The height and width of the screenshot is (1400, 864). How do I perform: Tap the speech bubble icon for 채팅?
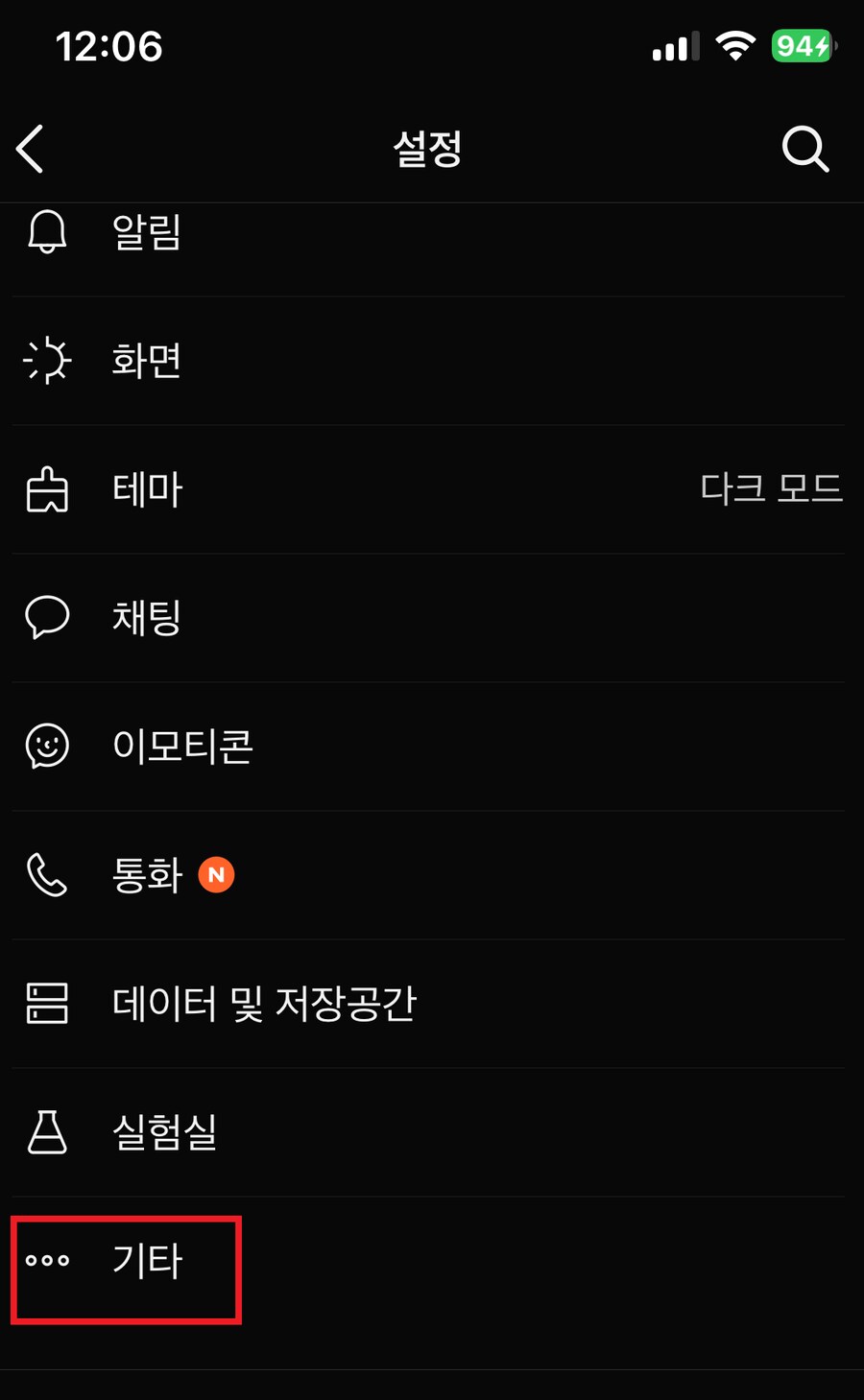46,618
